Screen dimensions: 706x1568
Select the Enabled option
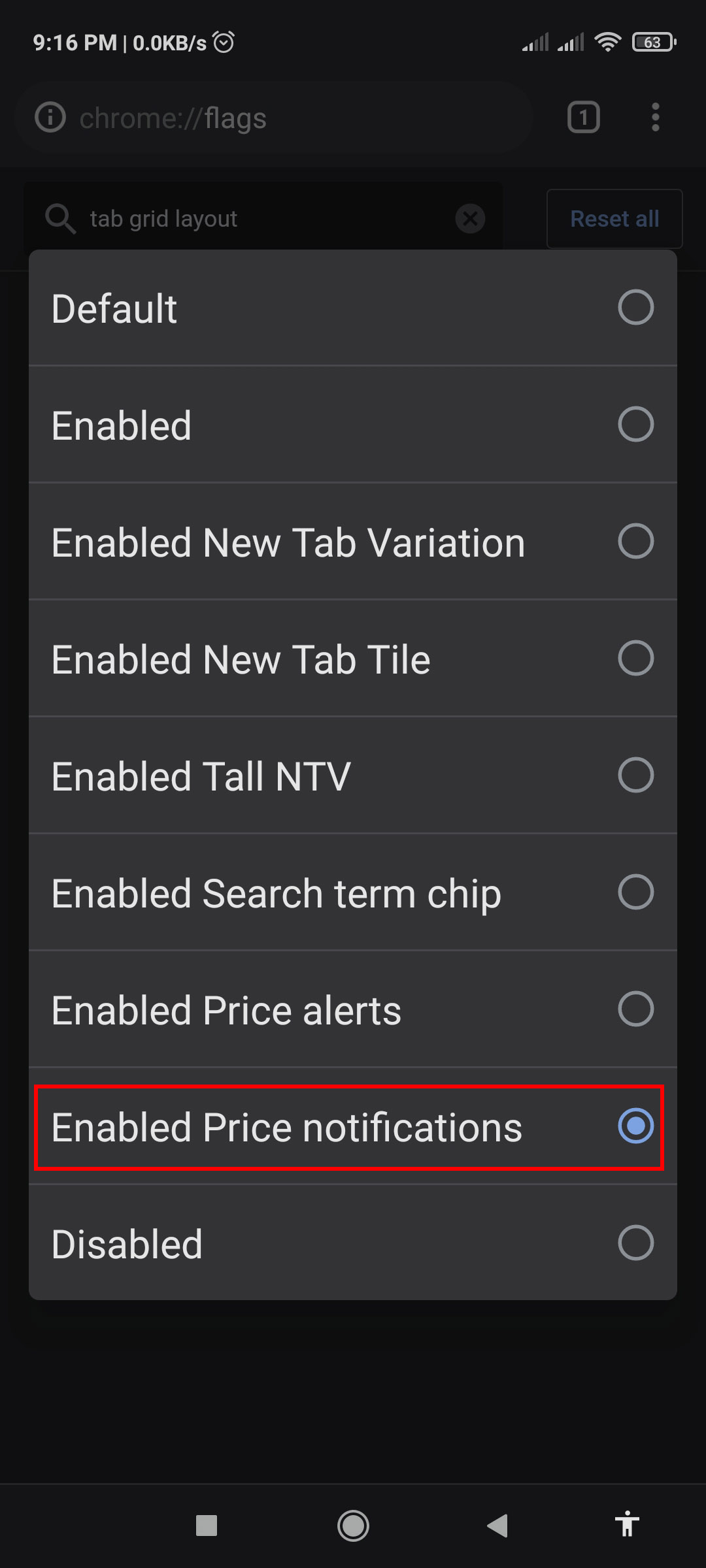click(352, 424)
